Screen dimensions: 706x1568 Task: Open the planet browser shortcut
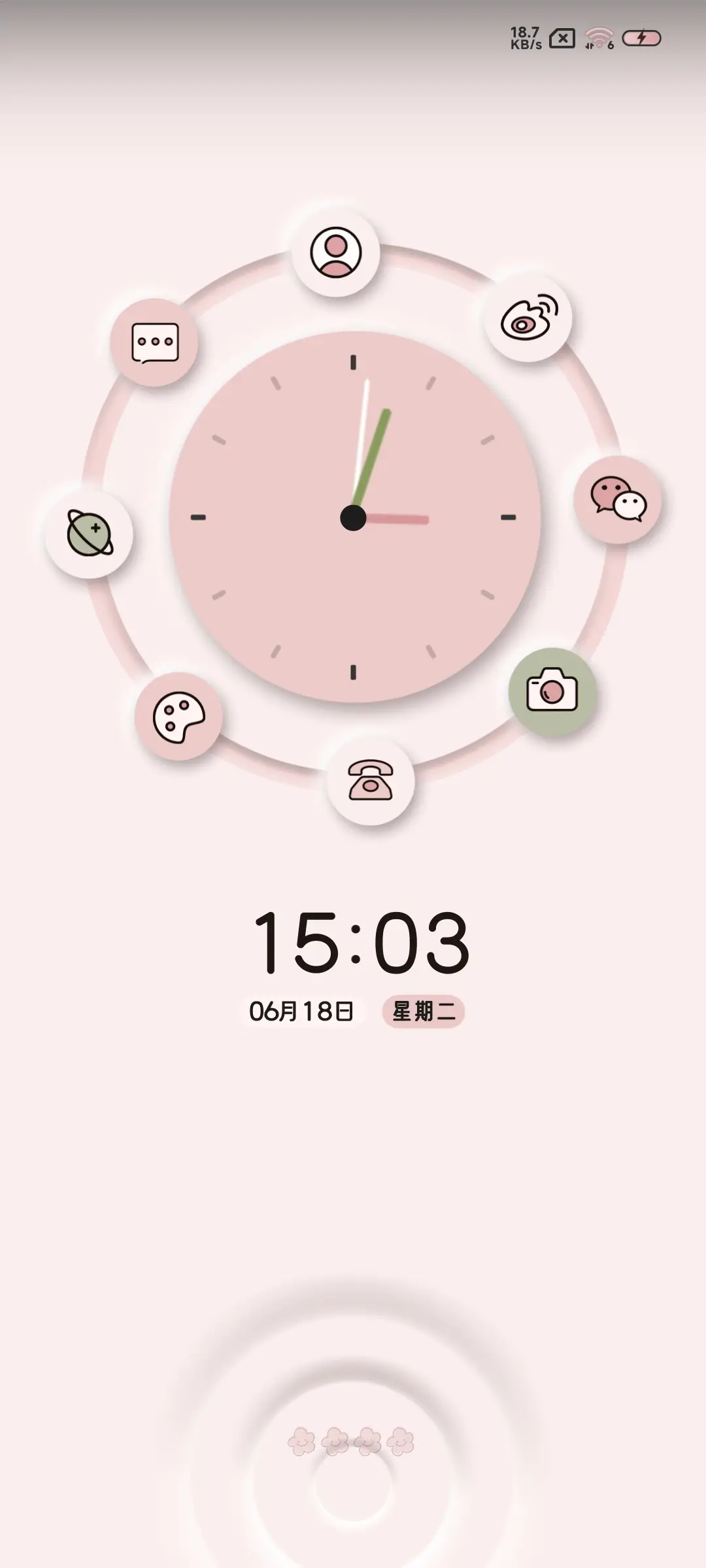90,534
